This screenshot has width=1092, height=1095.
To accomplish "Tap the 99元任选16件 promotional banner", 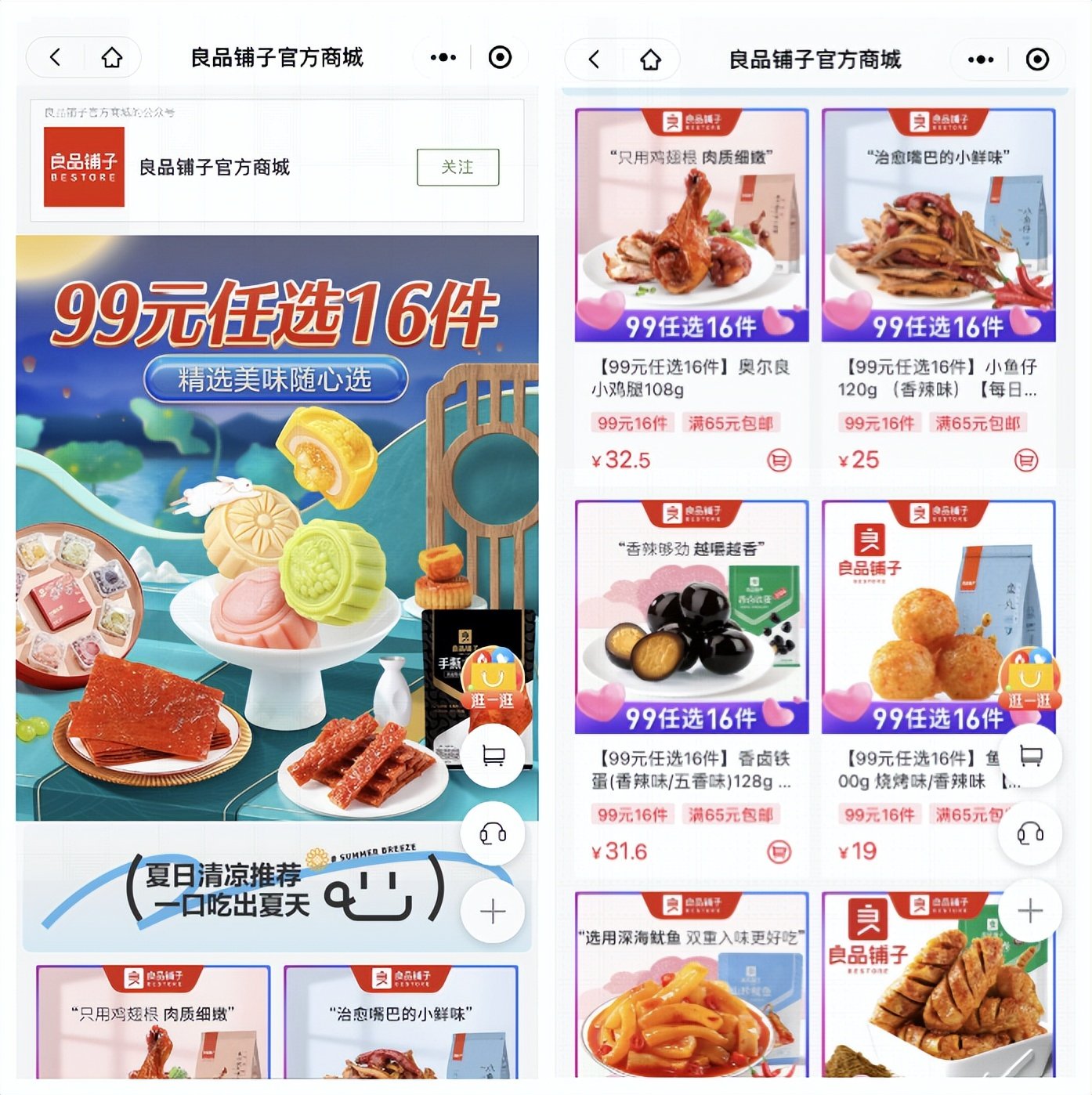I will (x=274, y=517).
